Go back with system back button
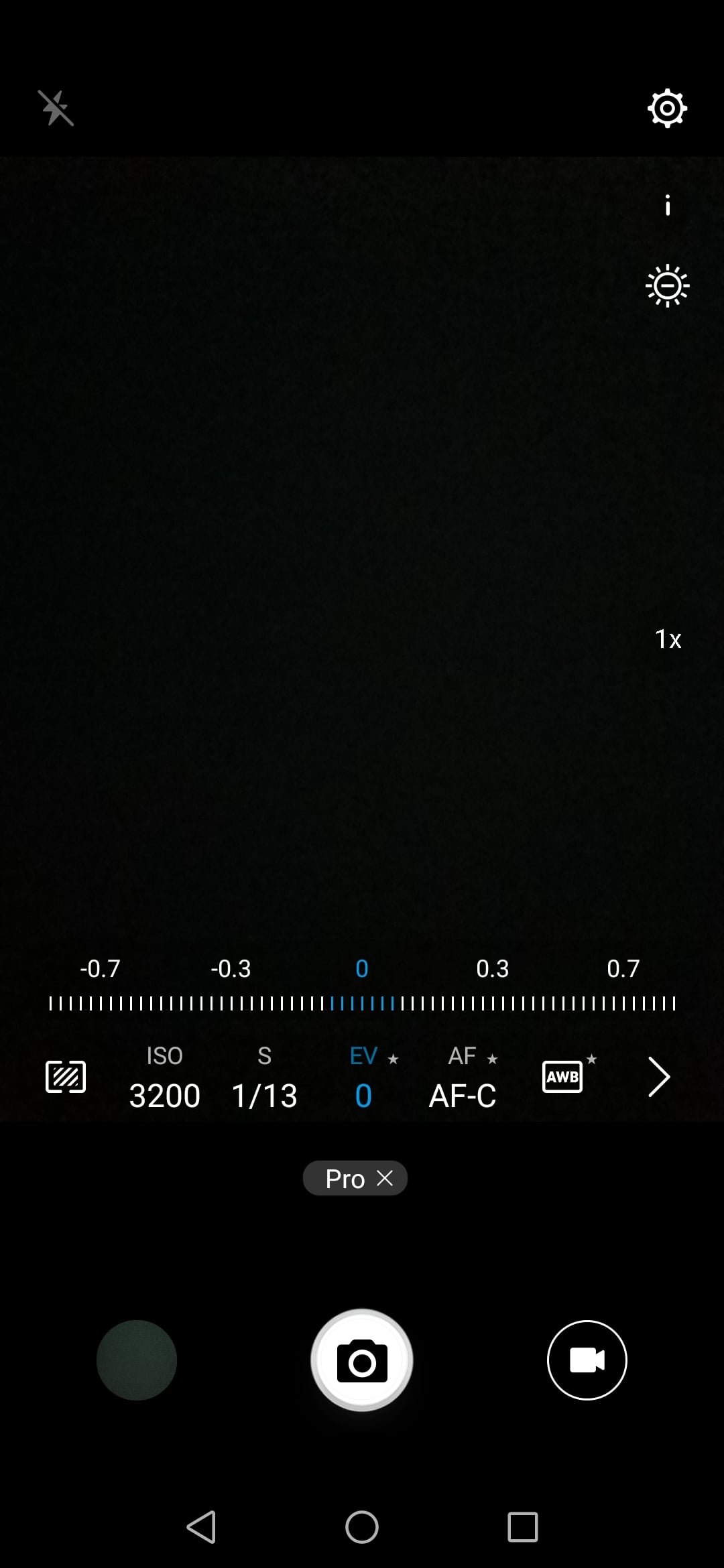The height and width of the screenshot is (1568, 724). 201,1527
